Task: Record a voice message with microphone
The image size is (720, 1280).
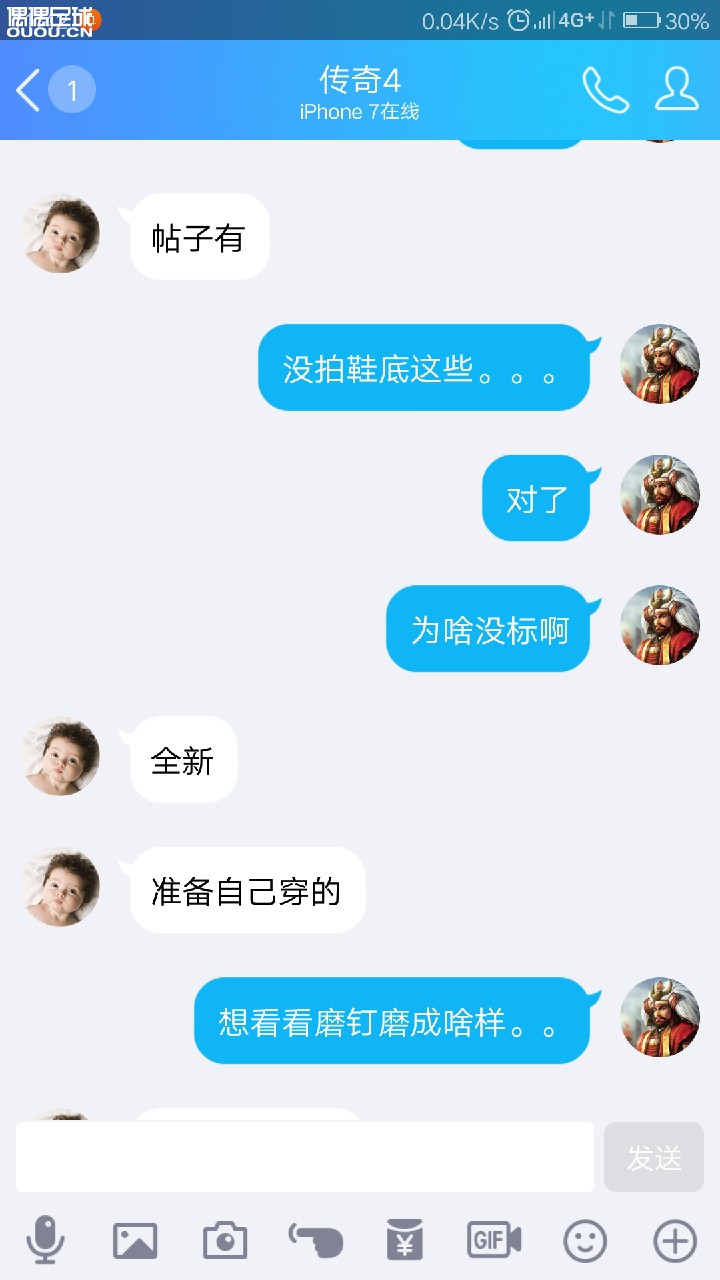Action: 45,1241
